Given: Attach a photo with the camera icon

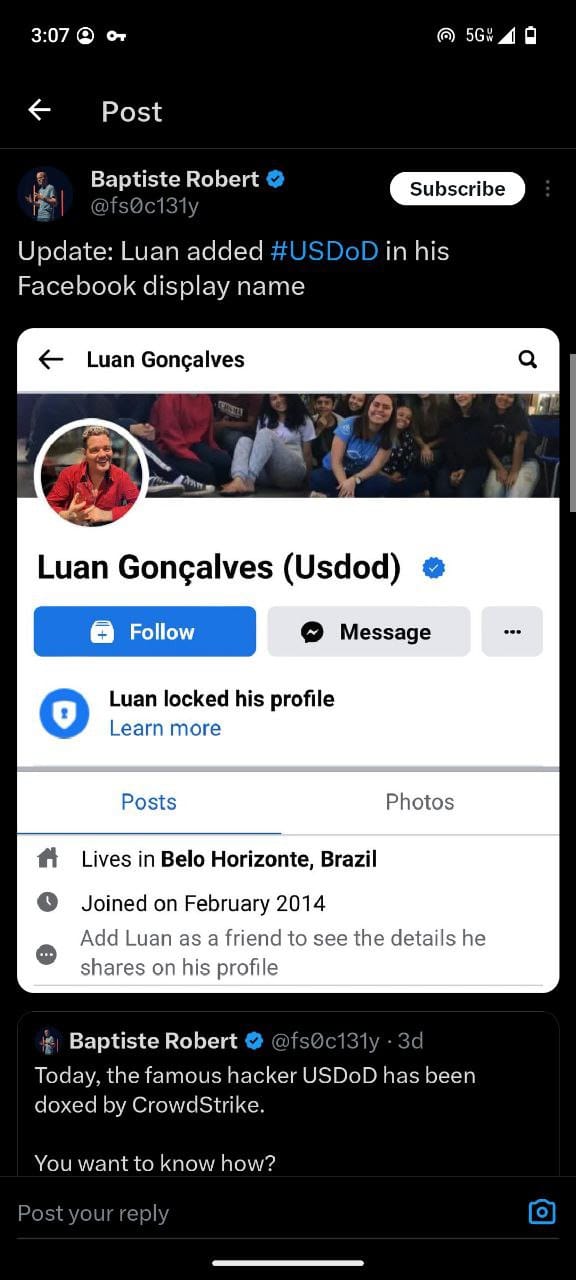Looking at the screenshot, I should (x=541, y=1212).
